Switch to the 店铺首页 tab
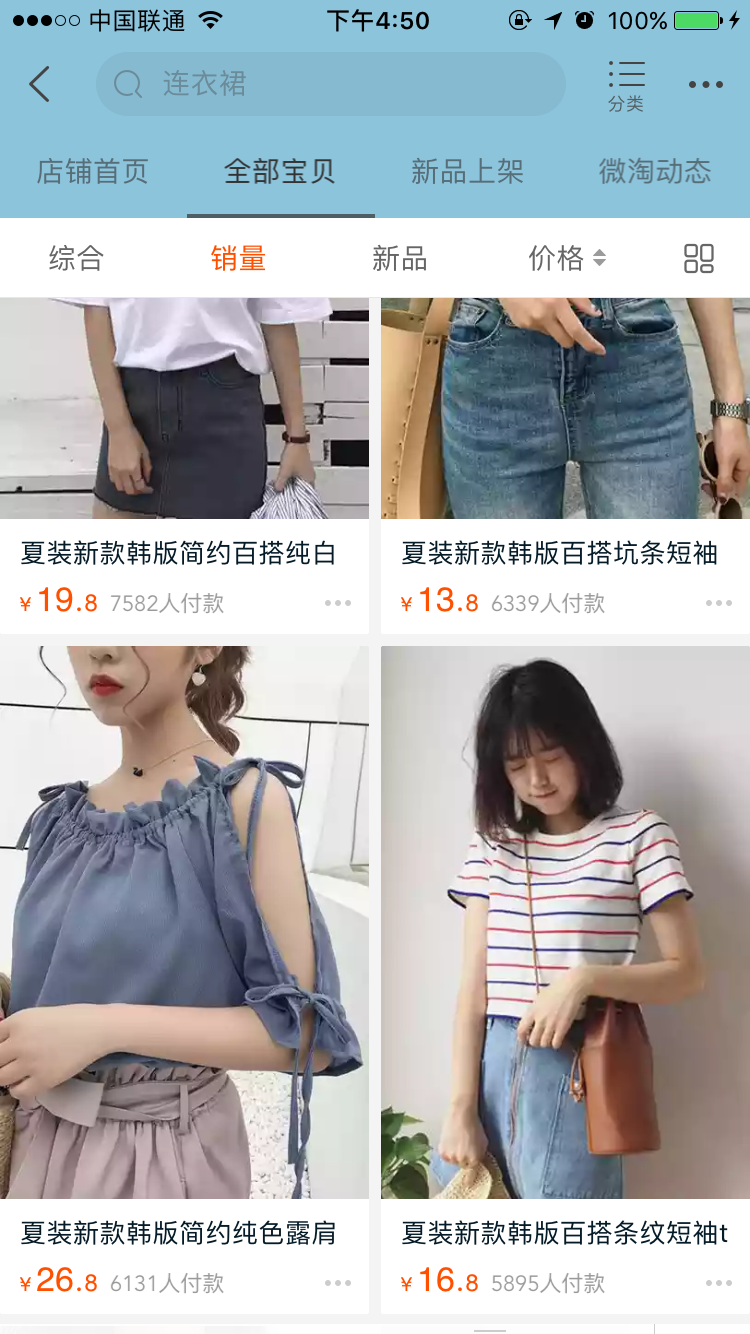The image size is (750, 1334). (93, 171)
